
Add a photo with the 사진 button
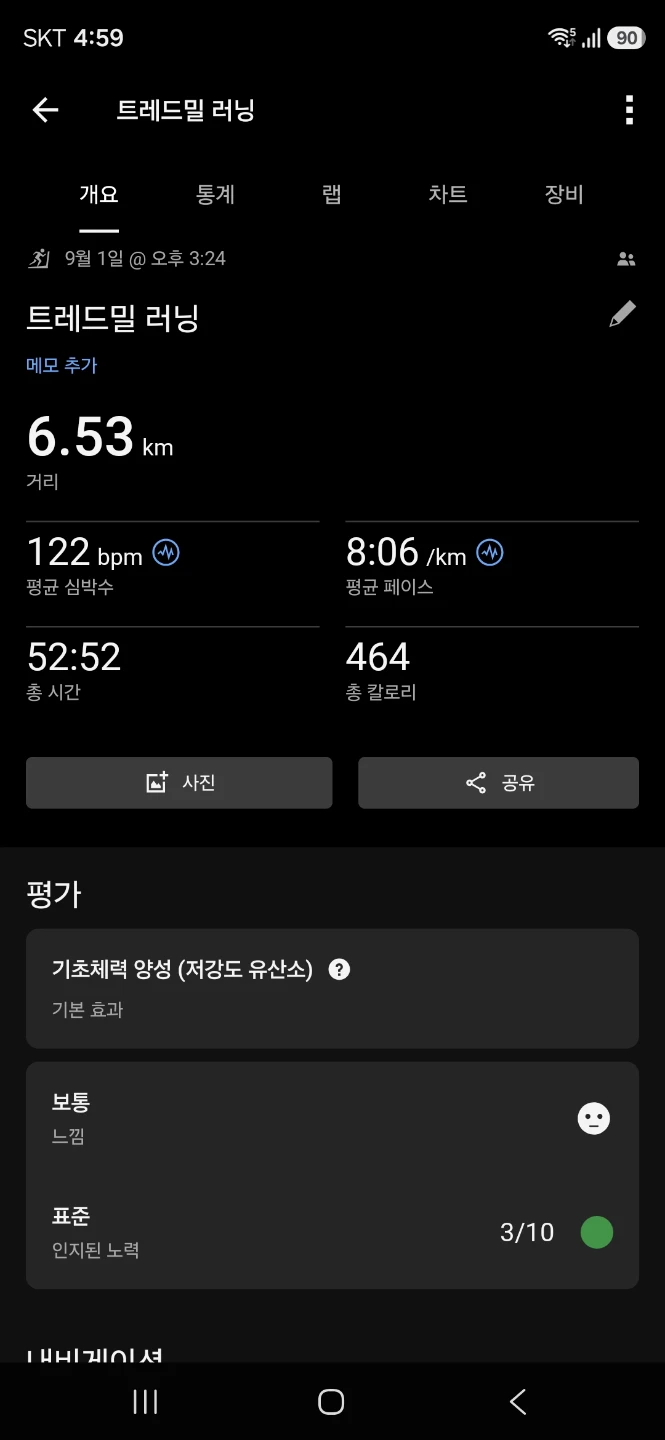pyautogui.click(x=179, y=783)
